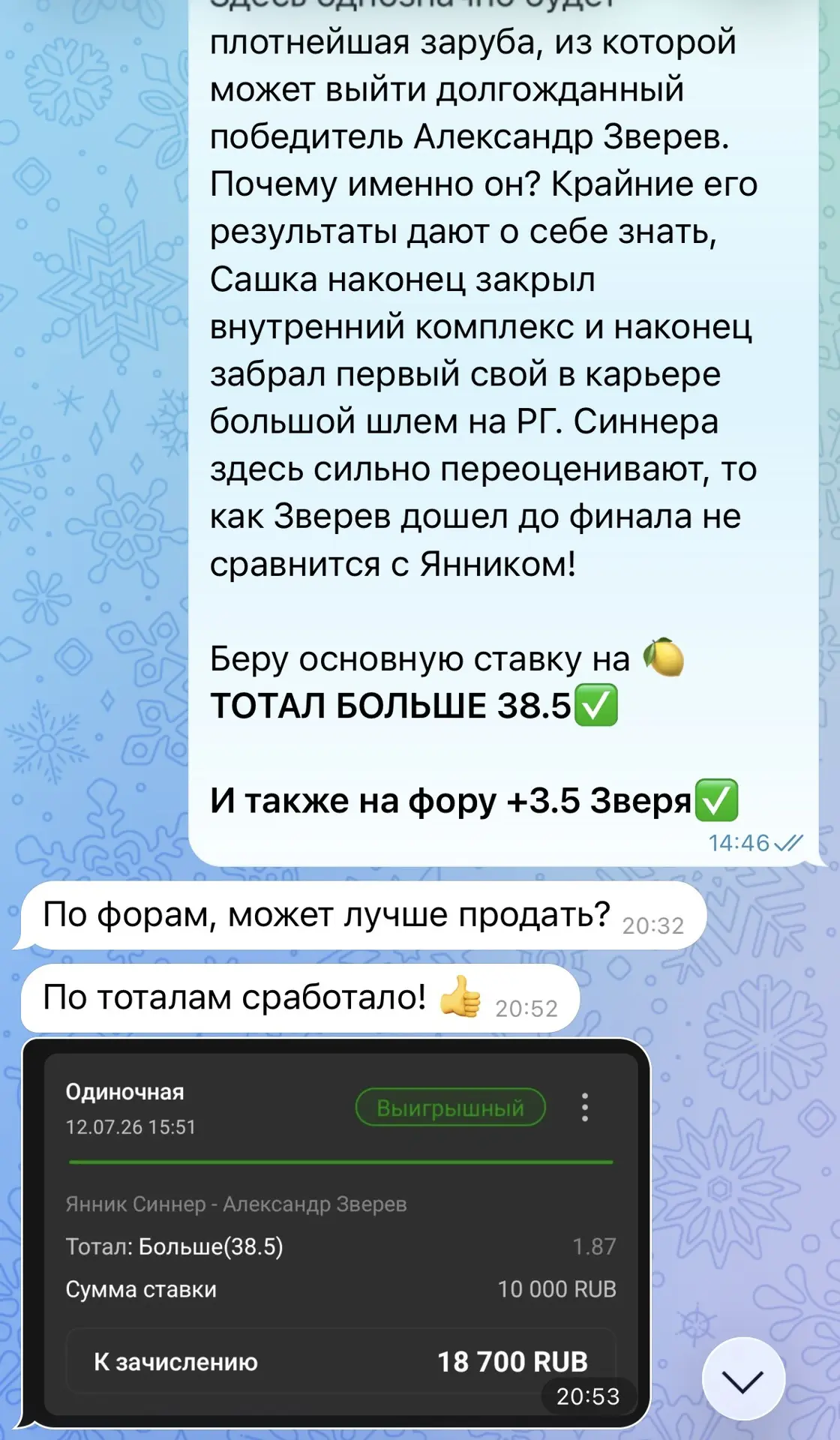Open the winning bet slip image

(x=336, y=1233)
